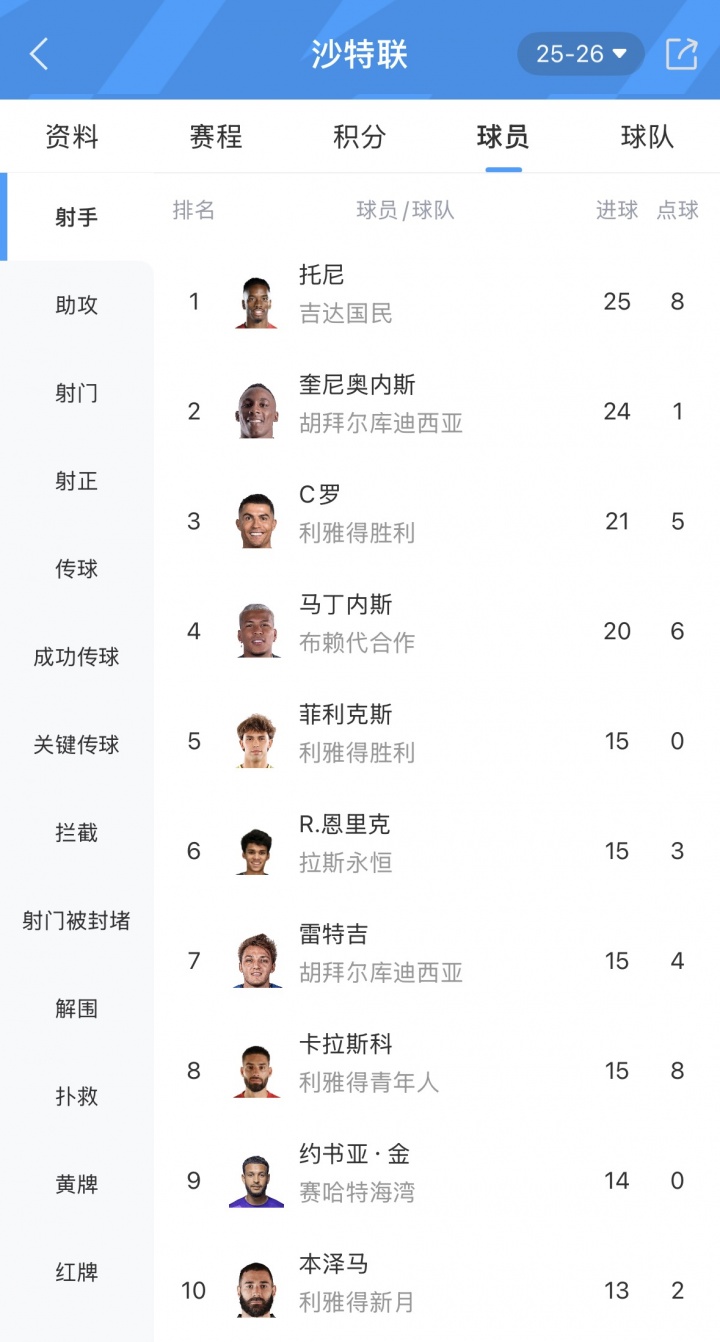Select the 关键传球 category
The height and width of the screenshot is (1342, 720).
(77, 745)
